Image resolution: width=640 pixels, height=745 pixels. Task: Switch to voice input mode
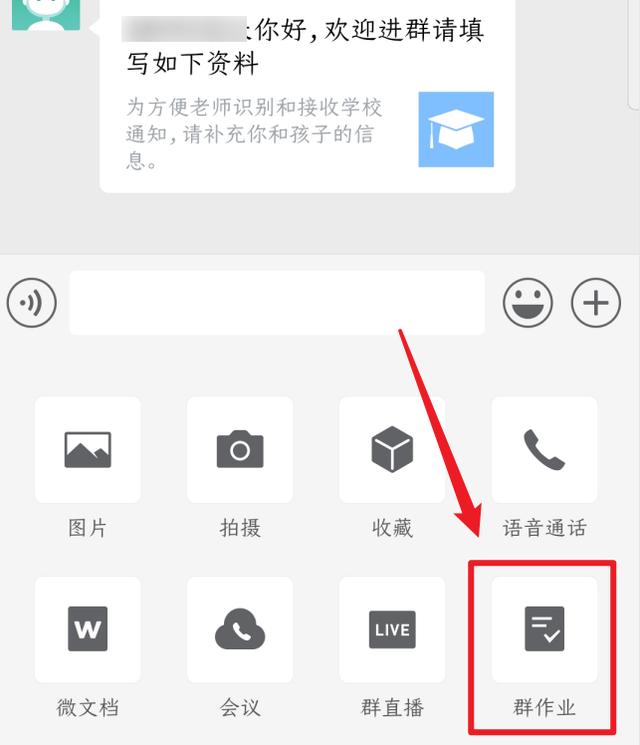(32, 303)
